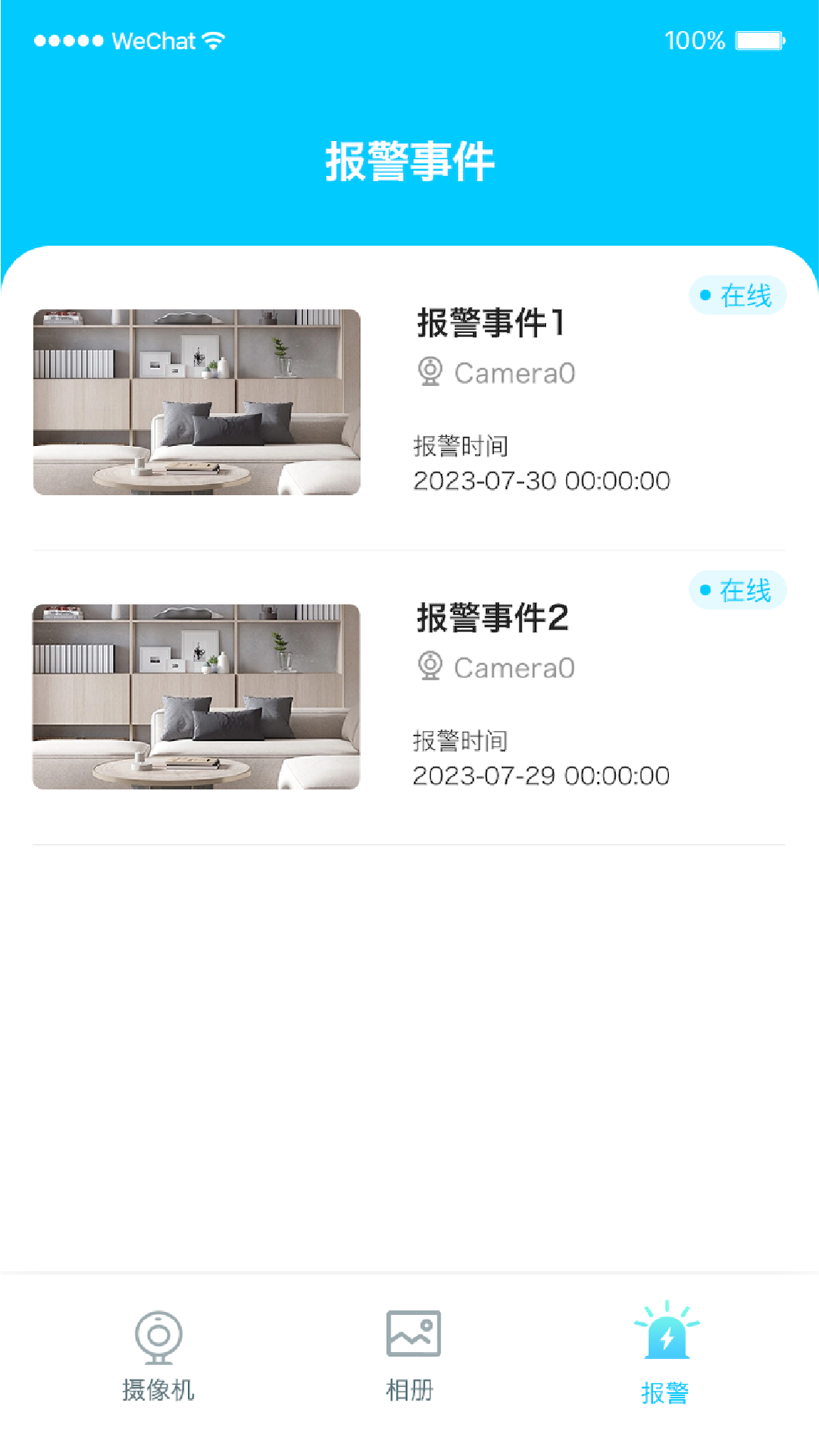
Task: Click the Camera0 label under 报警事件2
Action: [513, 668]
